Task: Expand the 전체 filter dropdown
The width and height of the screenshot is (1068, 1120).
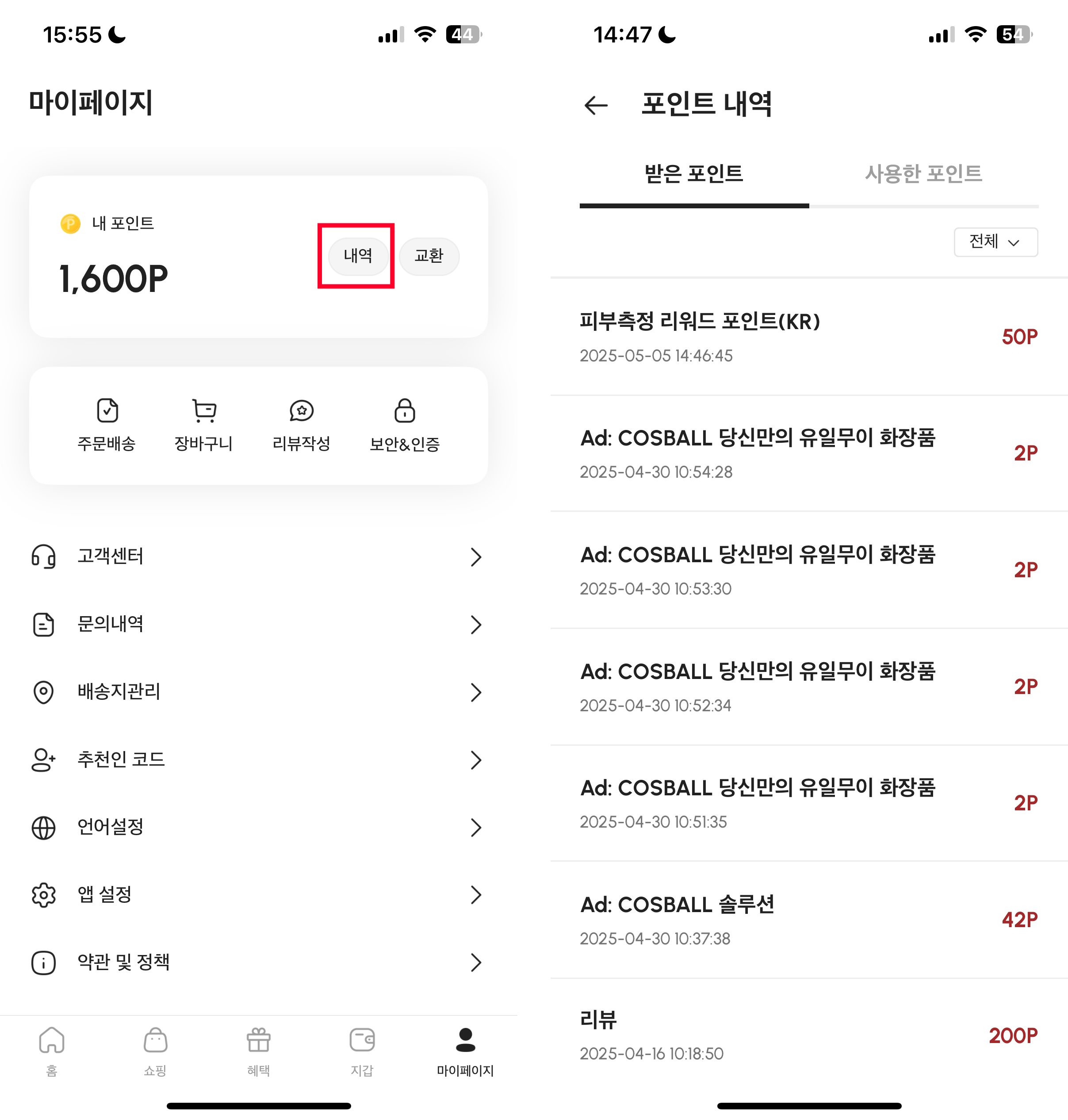Action: click(x=995, y=242)
